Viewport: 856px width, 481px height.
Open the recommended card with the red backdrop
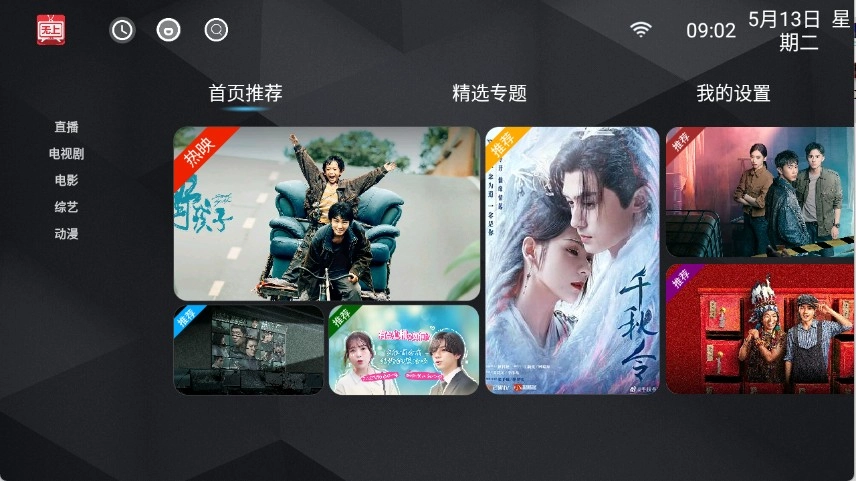(761, 328)
